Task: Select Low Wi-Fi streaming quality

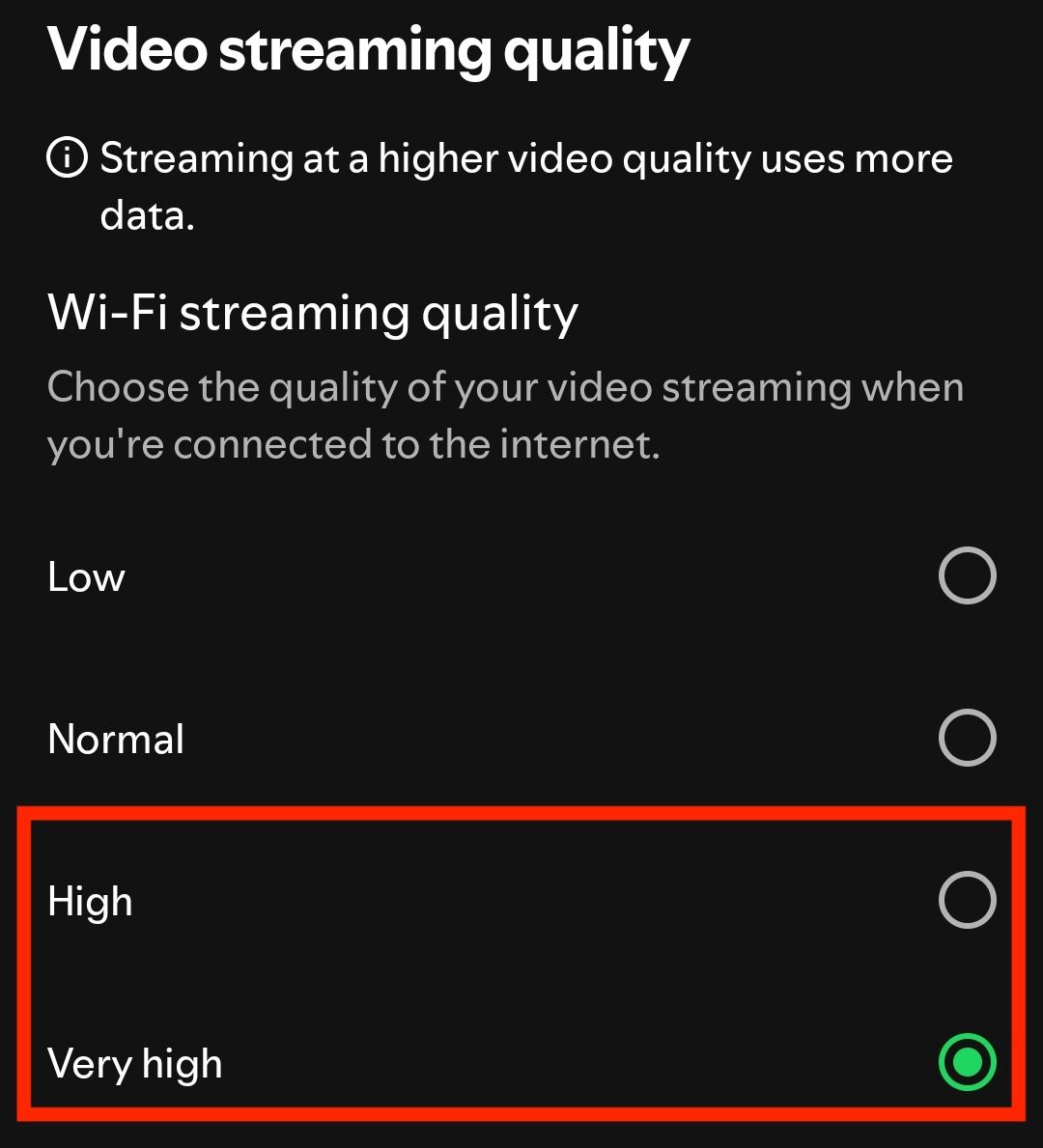Action: pyautogui.click(x=967, y=576)
